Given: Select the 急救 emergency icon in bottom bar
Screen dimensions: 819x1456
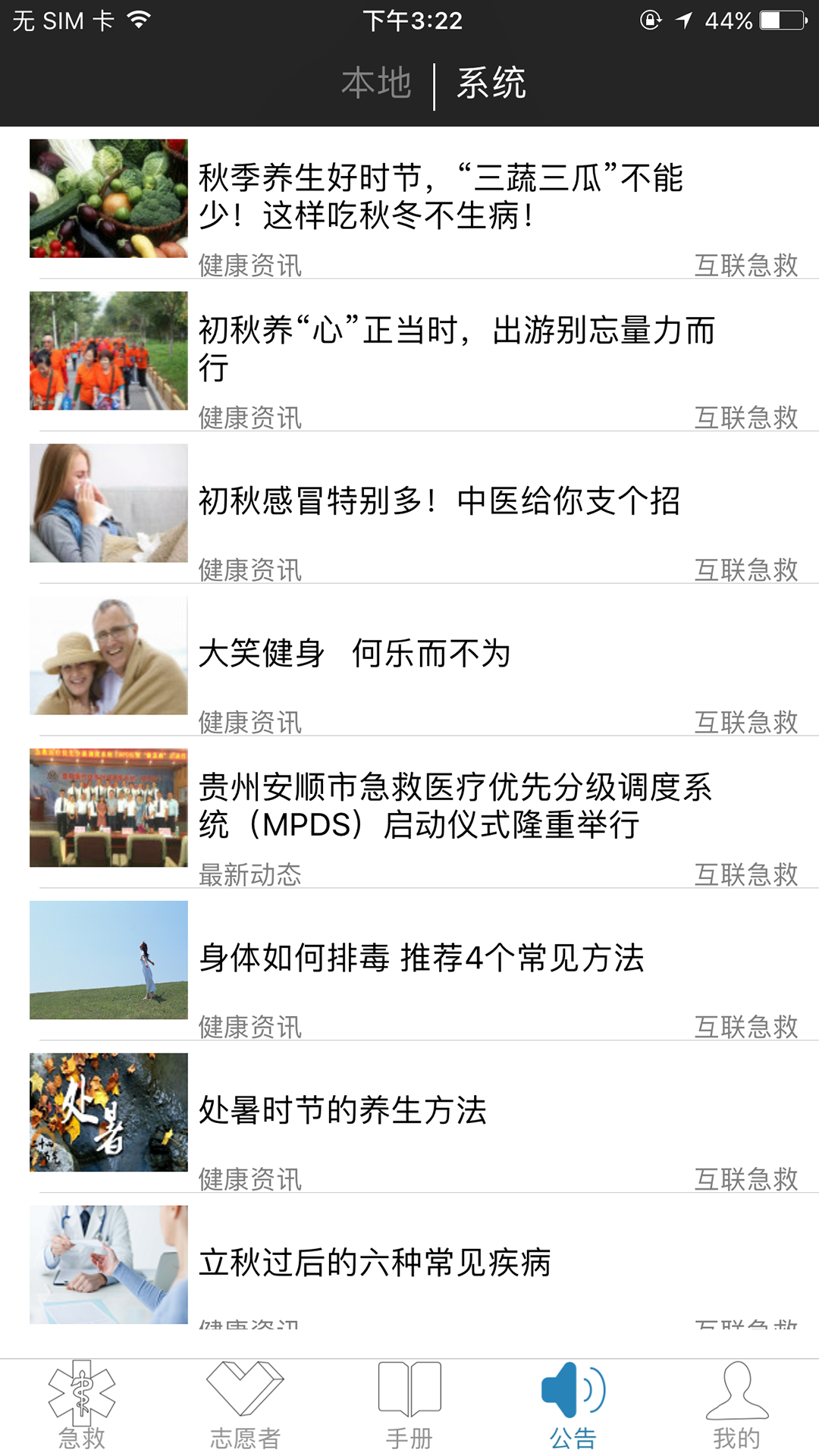Looking at the screenshot, I should 83,1403.
